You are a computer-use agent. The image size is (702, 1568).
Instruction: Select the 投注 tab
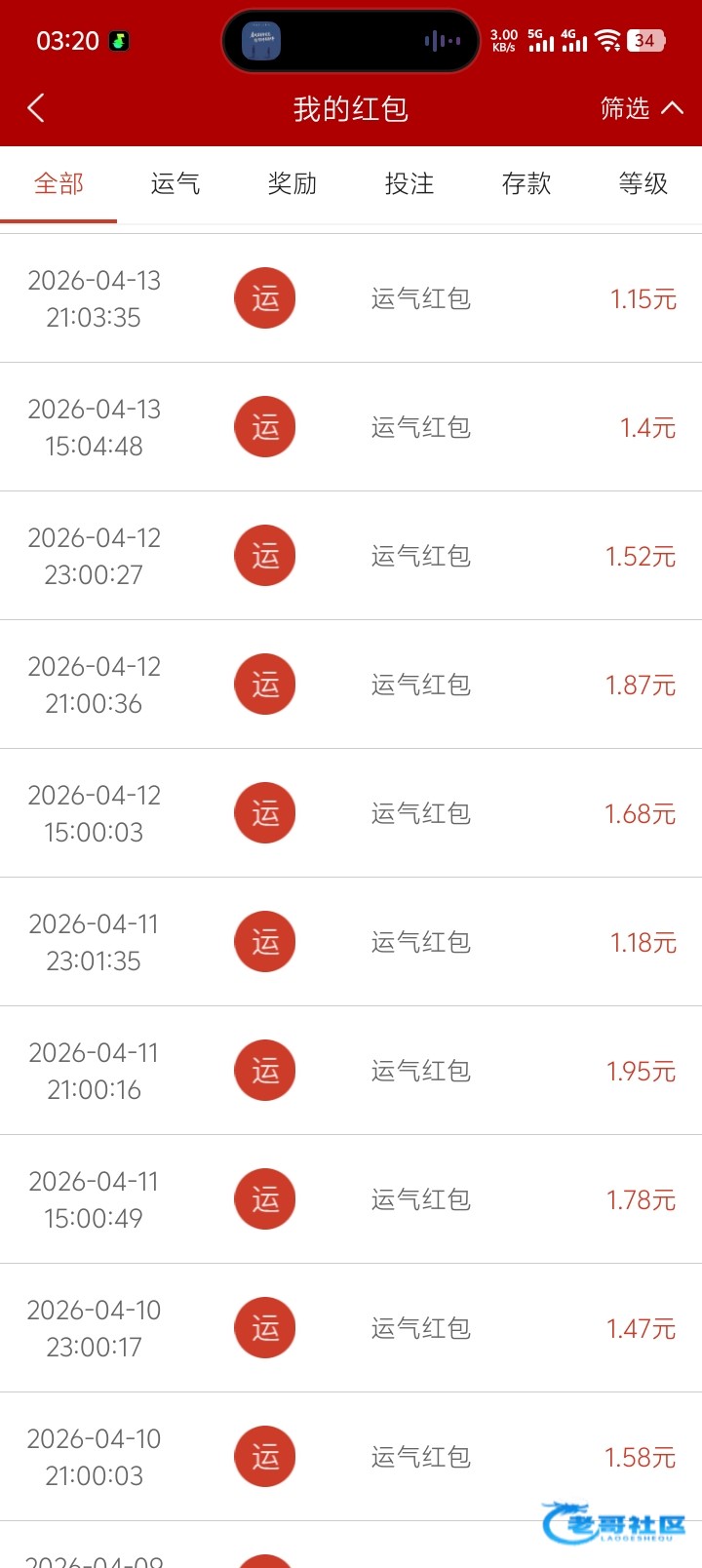409,183
